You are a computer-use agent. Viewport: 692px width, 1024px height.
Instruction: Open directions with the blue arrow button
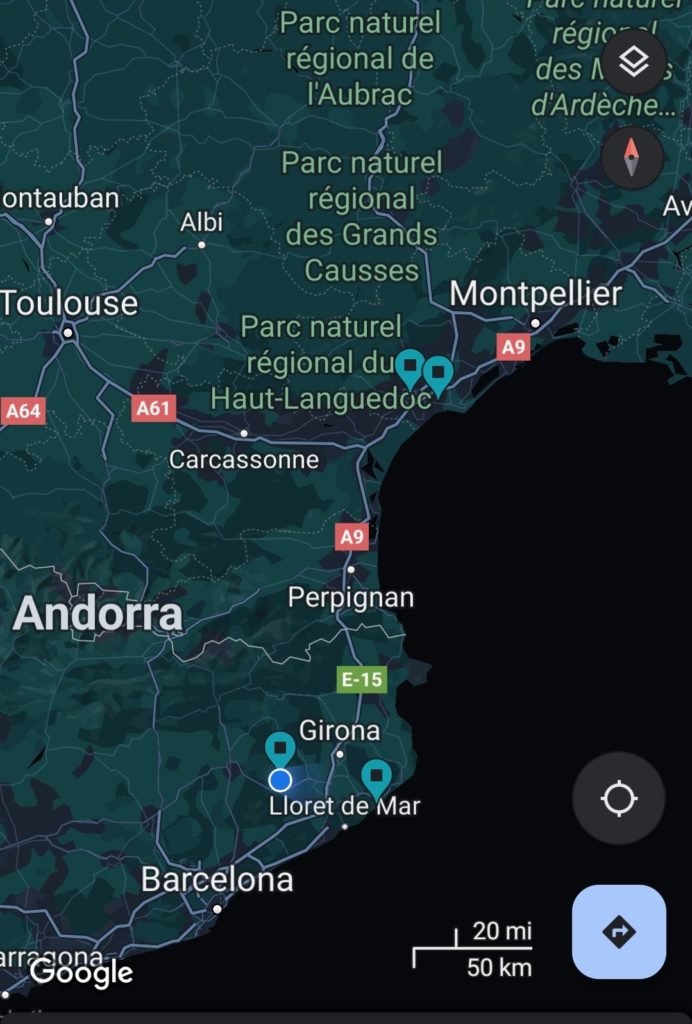618,932
